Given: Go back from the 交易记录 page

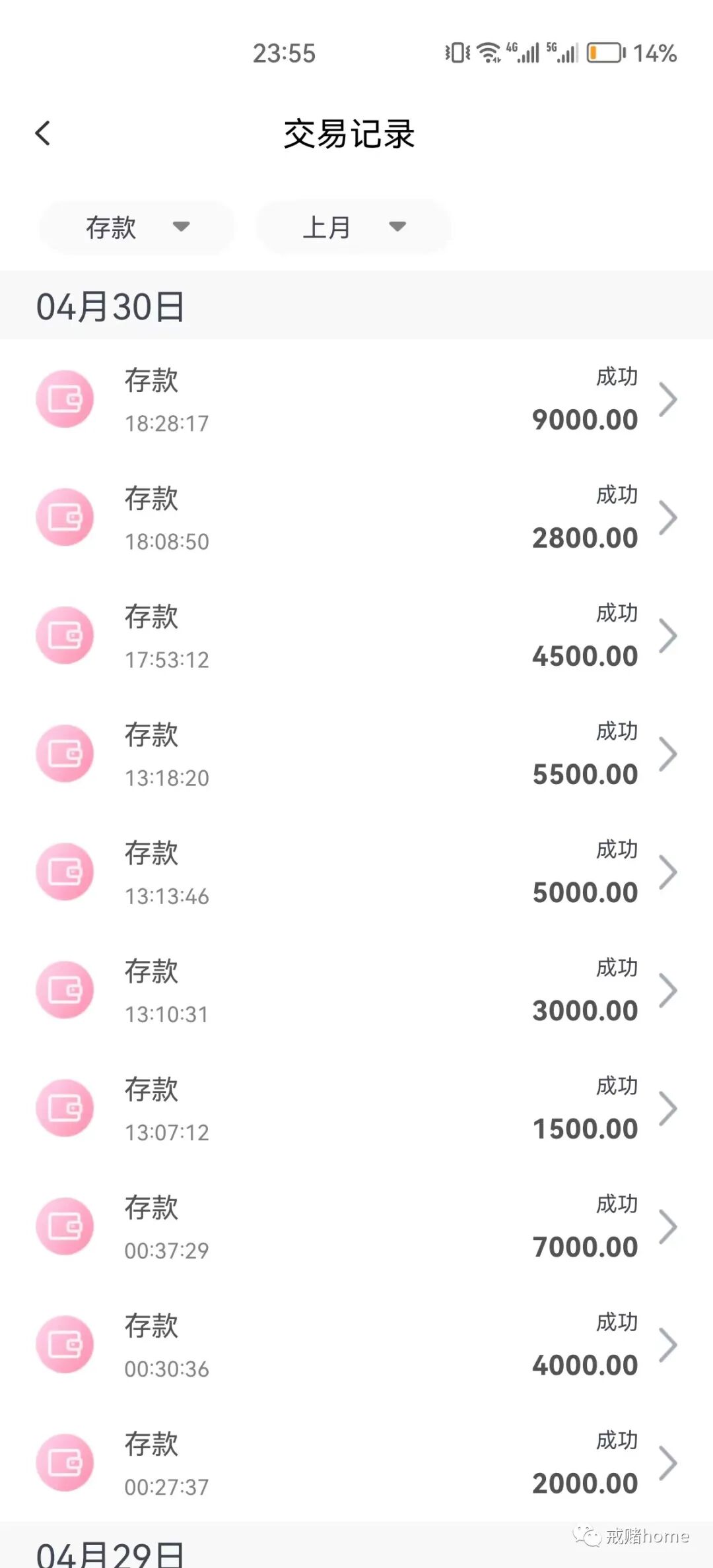Looking at the screenshot, I should [x=43, y=134].
